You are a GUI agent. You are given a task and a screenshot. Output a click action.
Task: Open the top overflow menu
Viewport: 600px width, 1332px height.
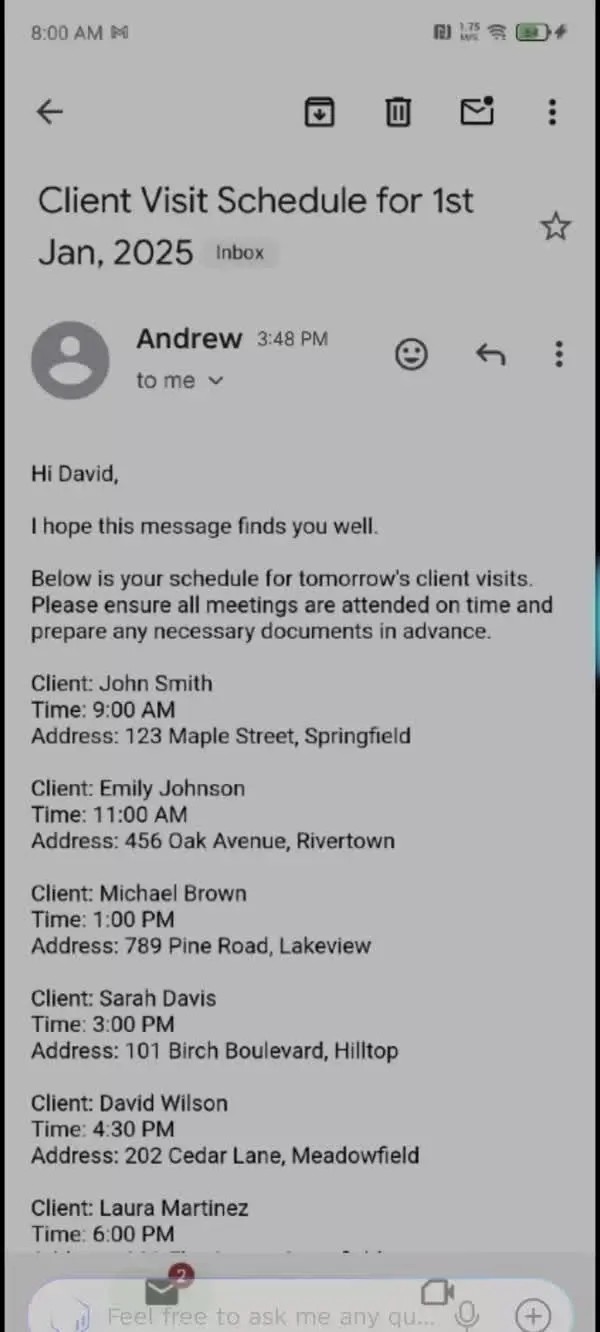pos(552,112)
